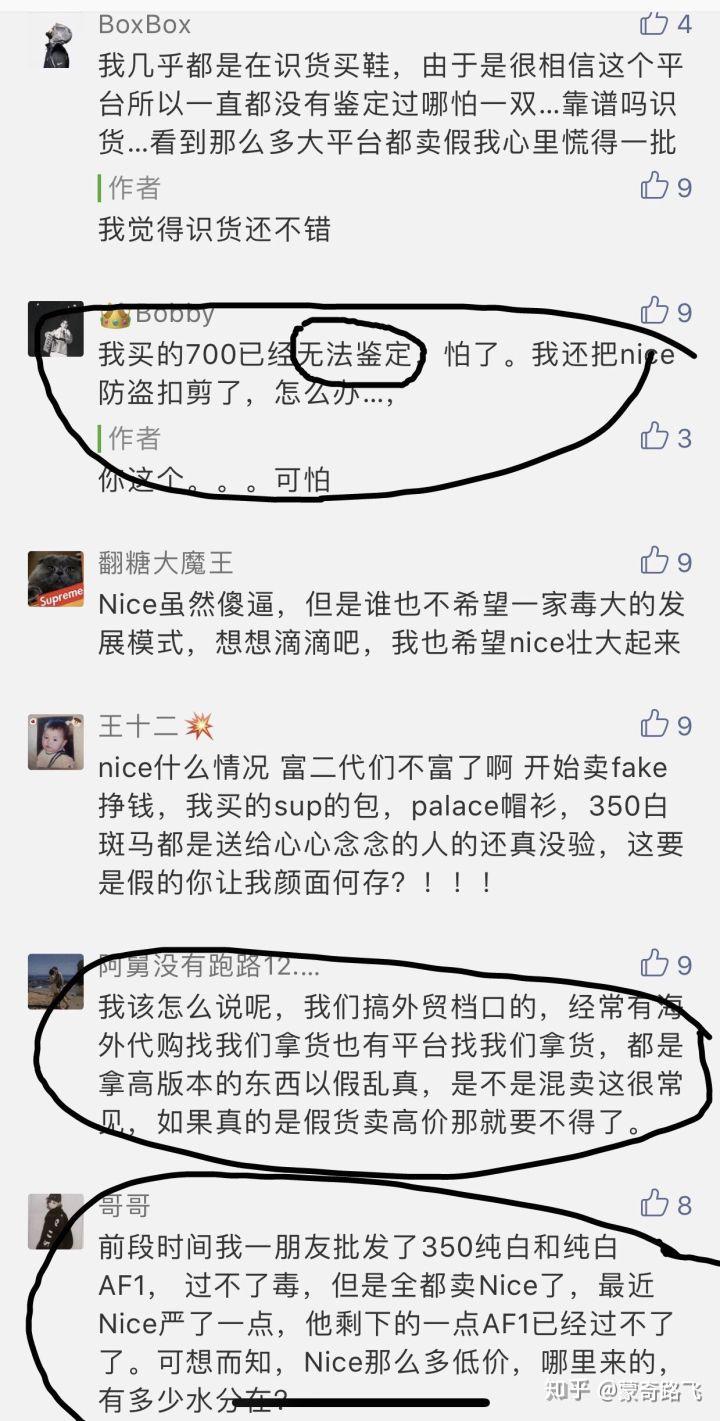Like author's reply "我觉得识货还不错"

[x=654, y=185]
